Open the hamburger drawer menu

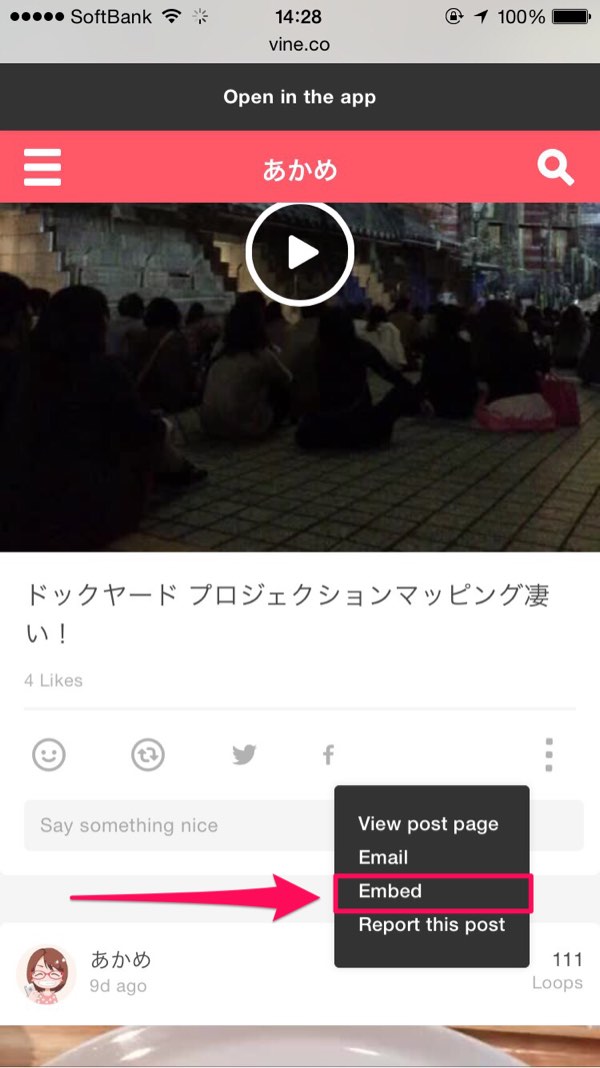tap(42, 168)
